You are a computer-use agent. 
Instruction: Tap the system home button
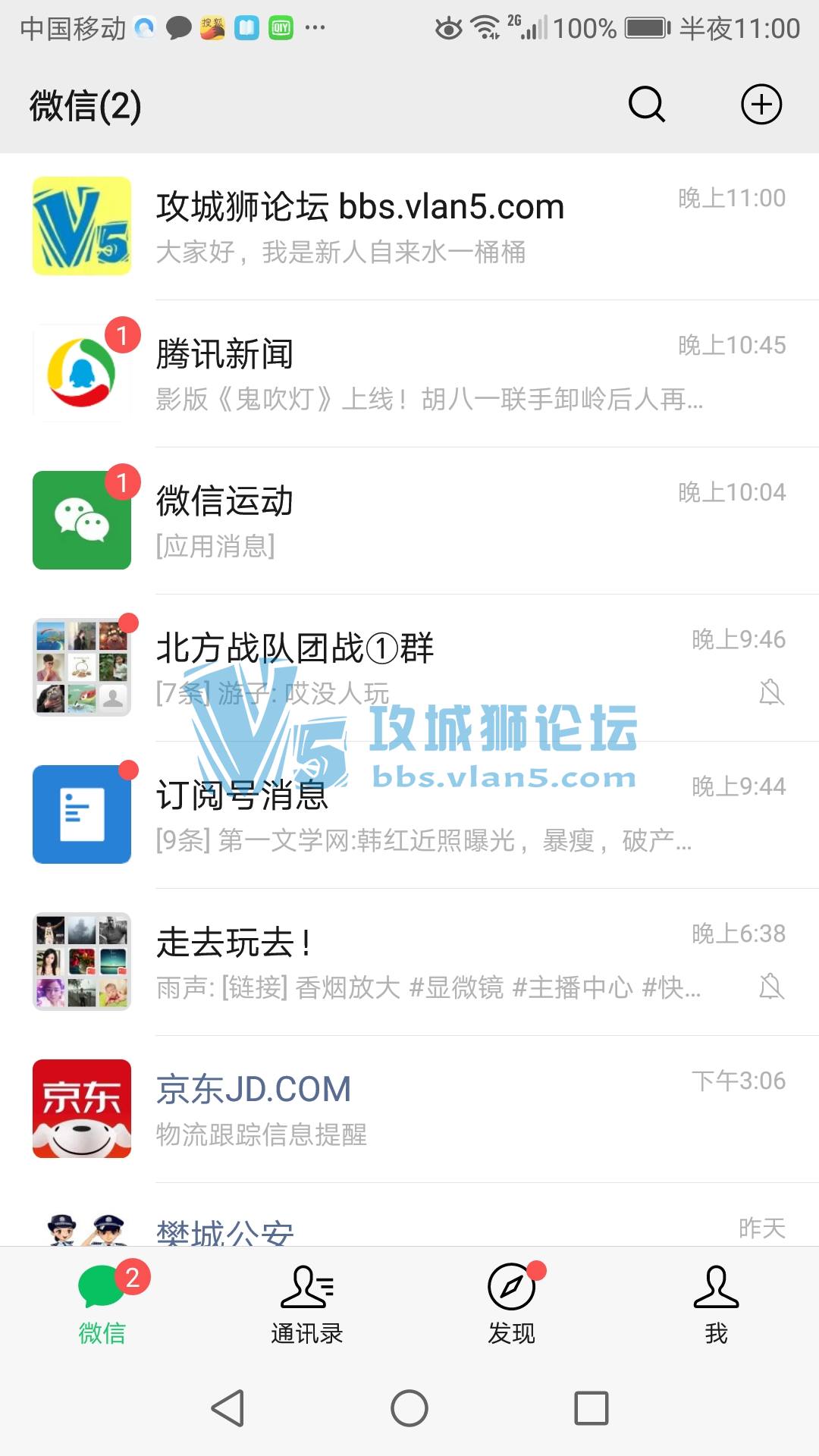point(409,1408)
